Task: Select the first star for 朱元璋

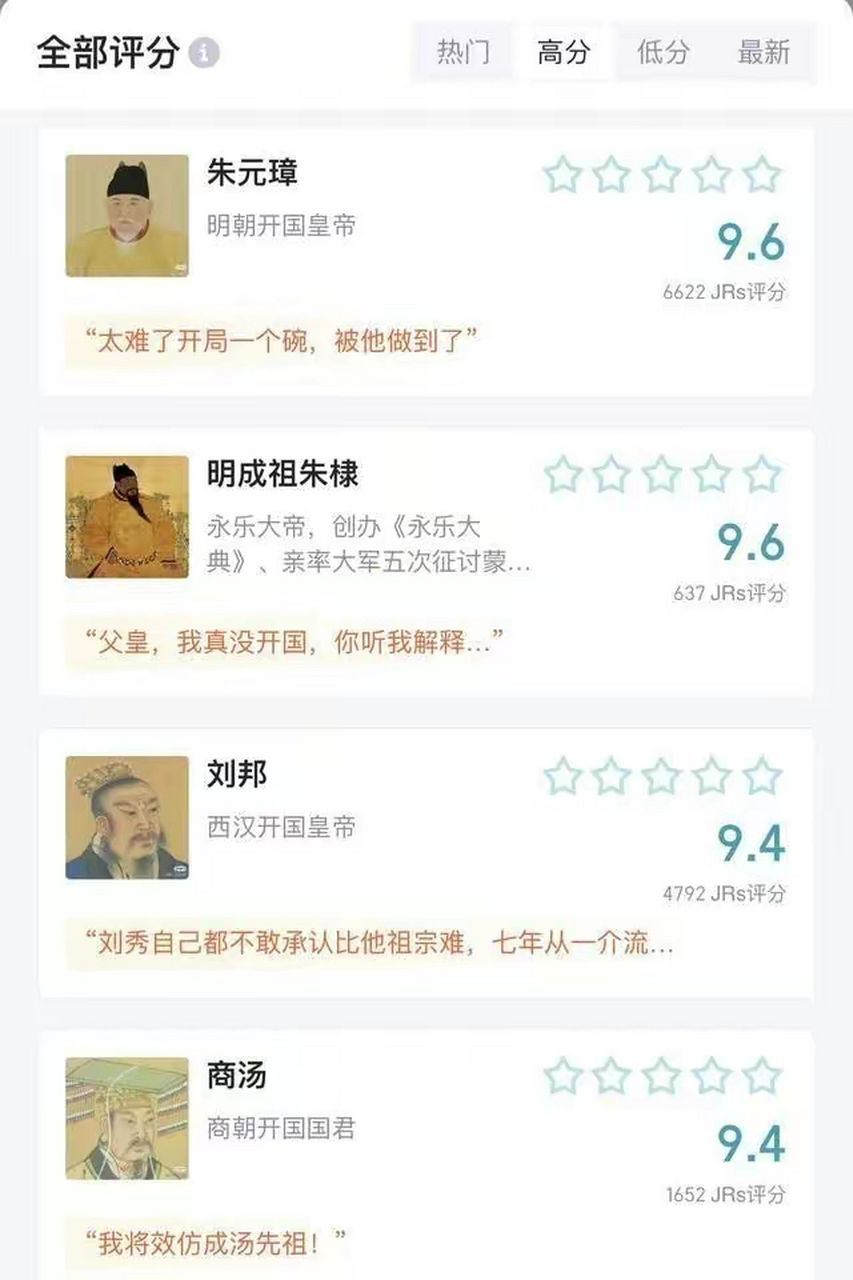Action: (x=561, y=175)
